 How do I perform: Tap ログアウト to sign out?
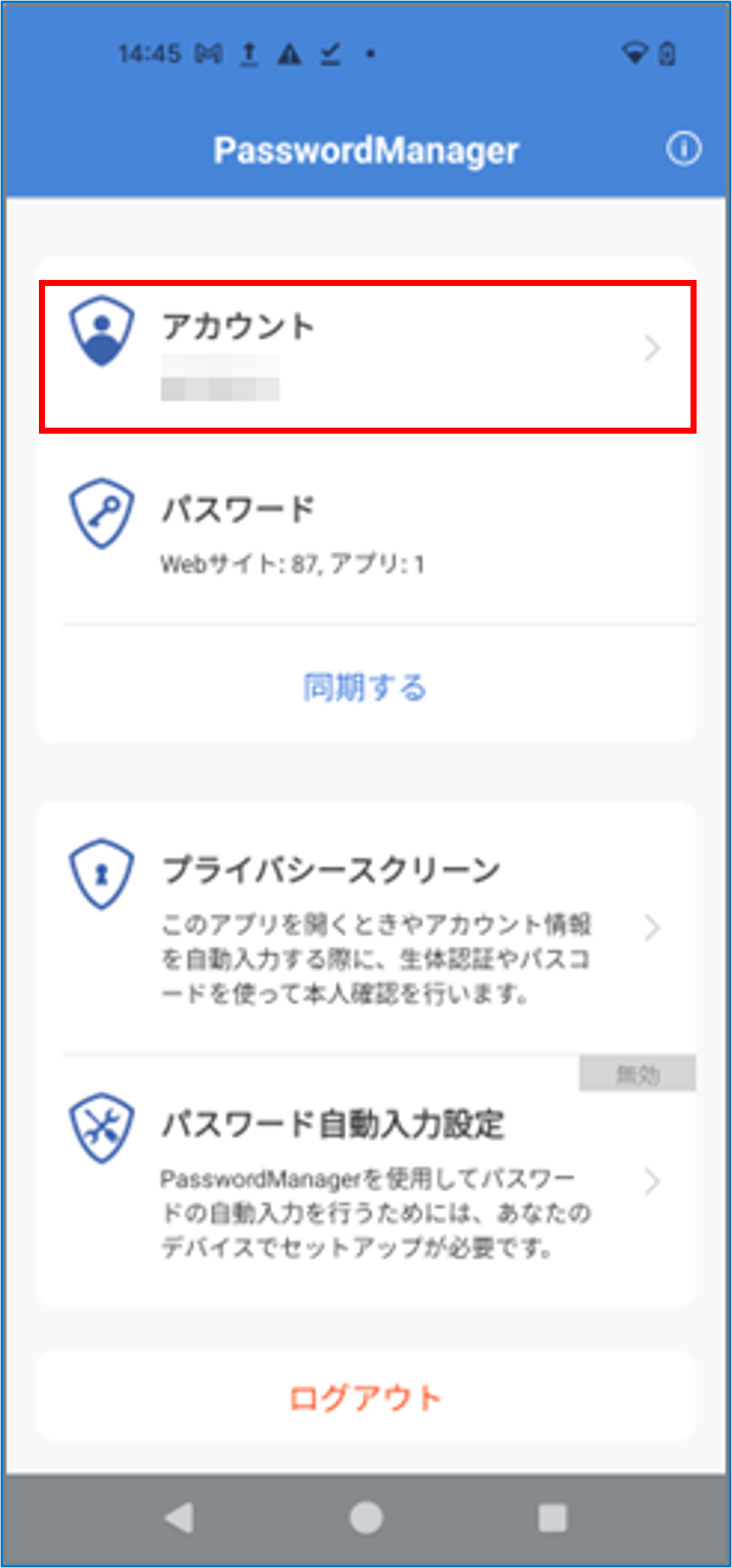(366, 1397)
